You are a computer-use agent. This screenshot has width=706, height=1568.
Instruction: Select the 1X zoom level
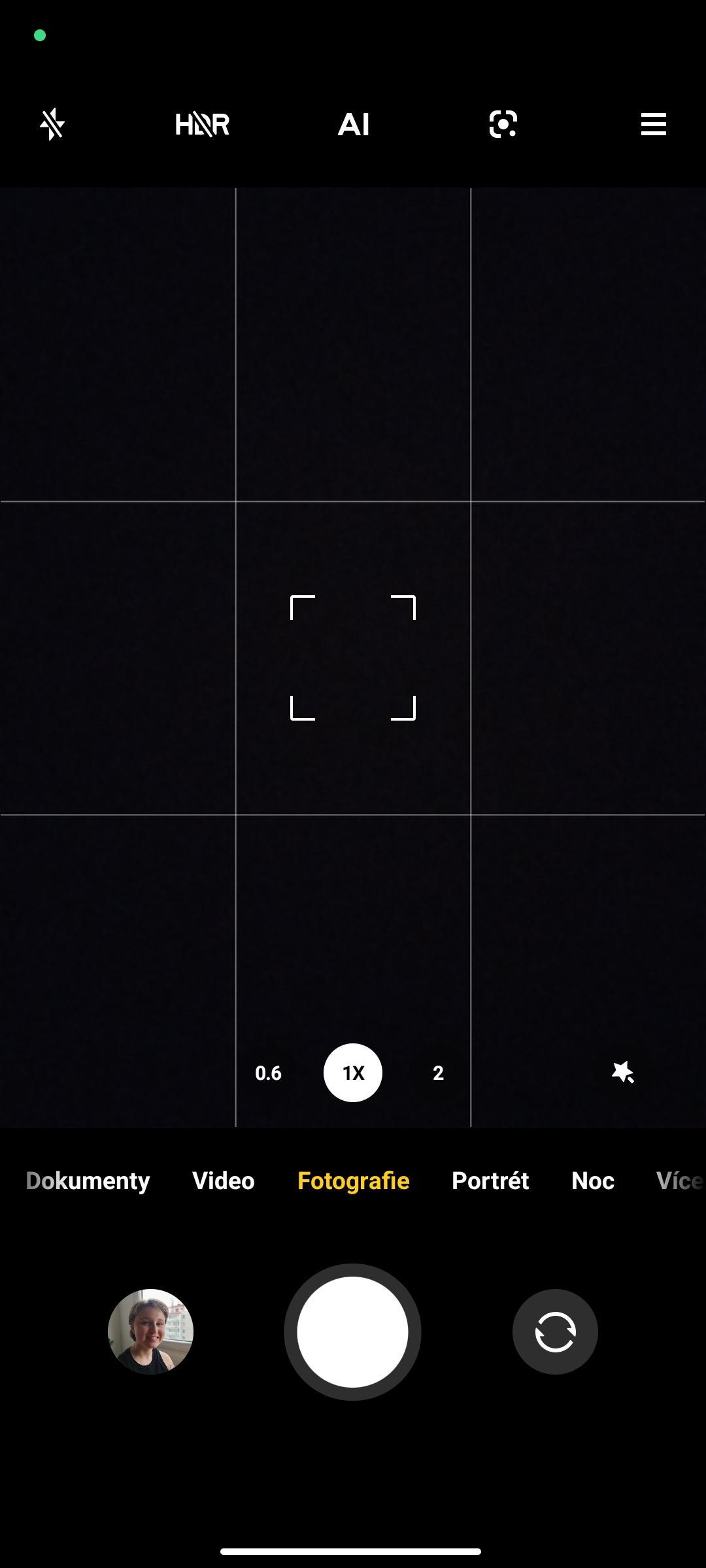click(353, 1073)
